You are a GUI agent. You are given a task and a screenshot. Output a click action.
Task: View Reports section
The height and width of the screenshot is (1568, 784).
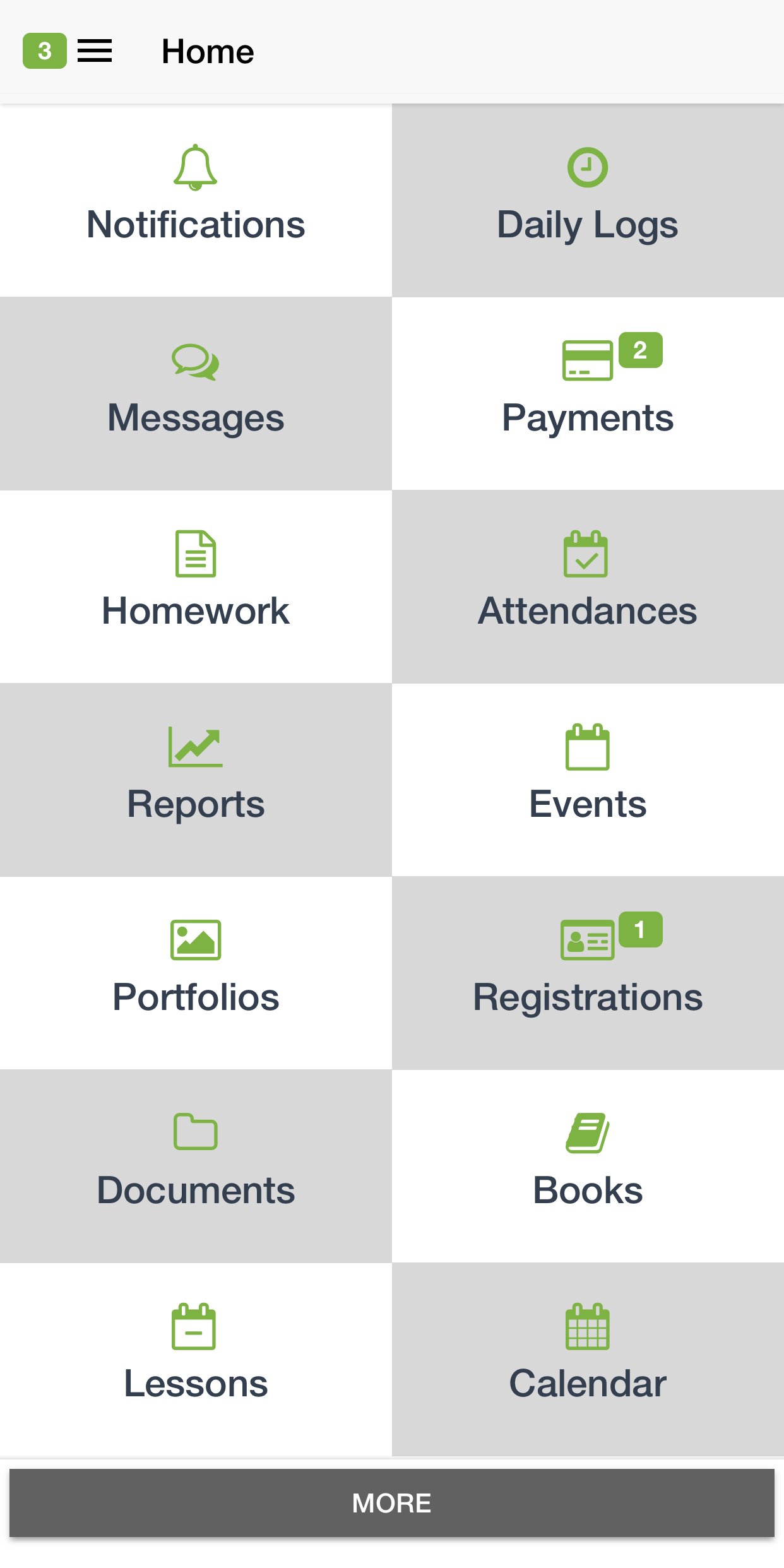[196, 779]
